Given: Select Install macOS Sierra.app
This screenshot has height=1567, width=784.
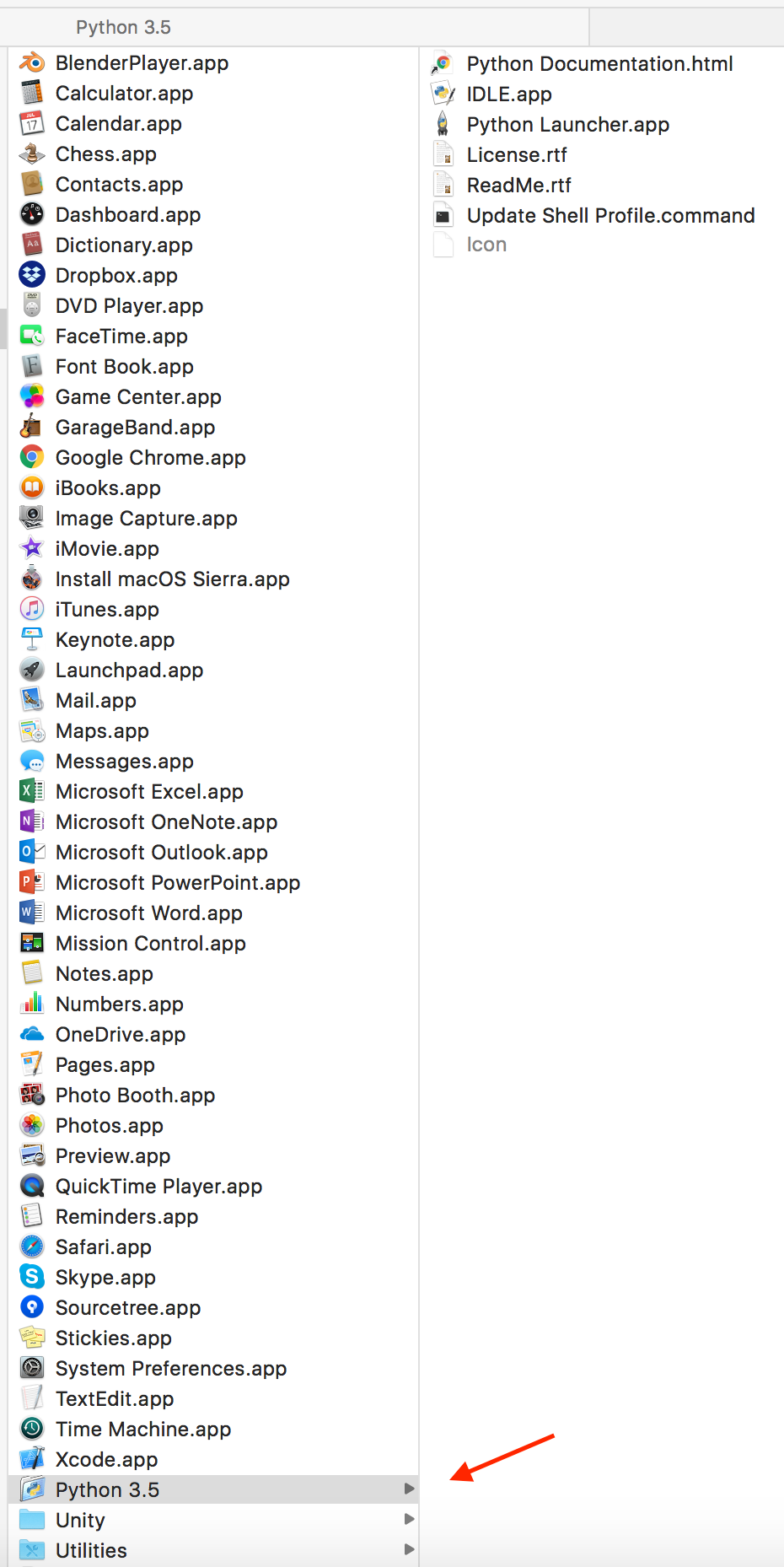Looking at the screenshot, I should [172, 579].
